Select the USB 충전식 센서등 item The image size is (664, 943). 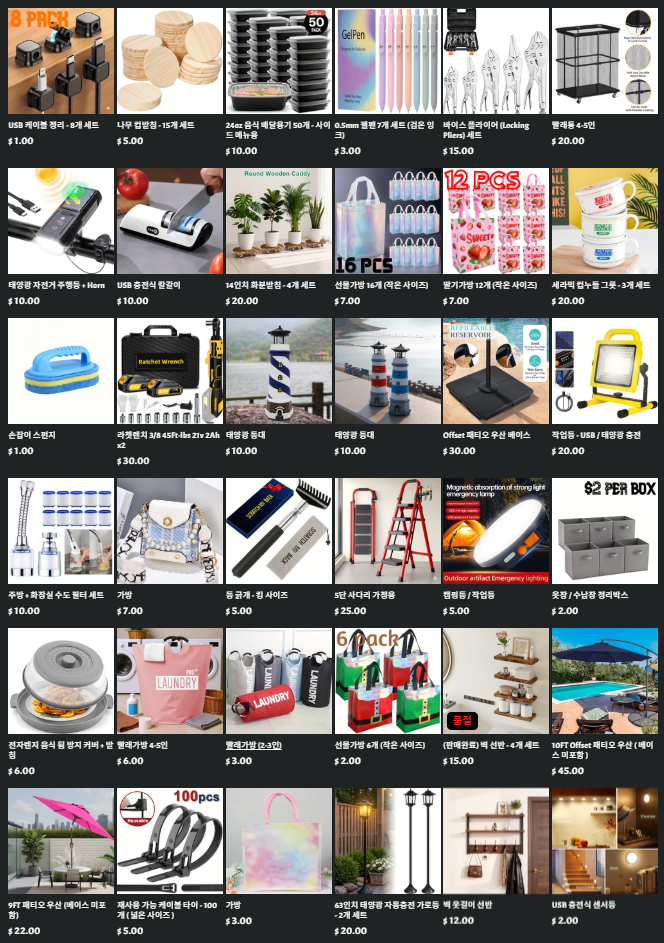[x=604, y=840]
